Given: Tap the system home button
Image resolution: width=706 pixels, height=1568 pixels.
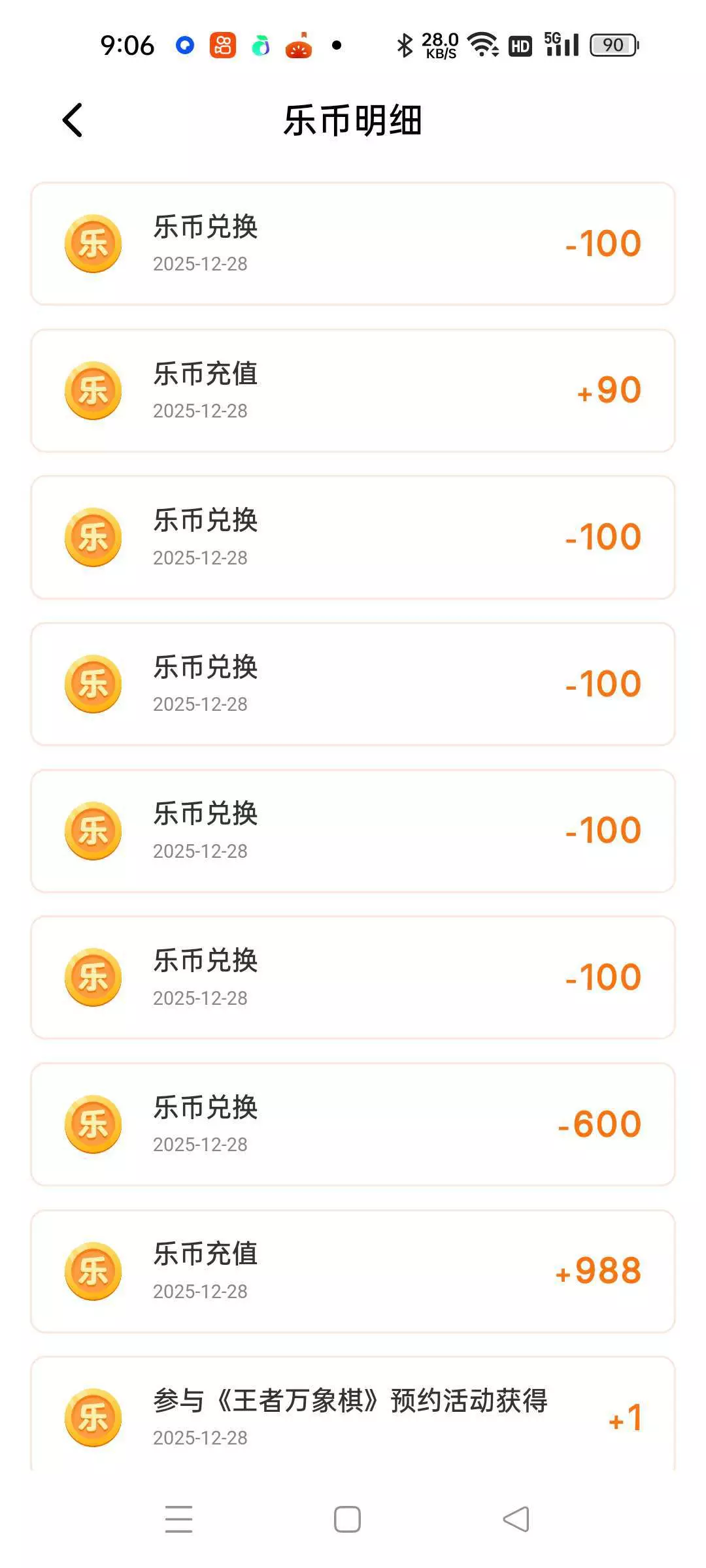Looking at the screenshot, I should coord(347,1519).
